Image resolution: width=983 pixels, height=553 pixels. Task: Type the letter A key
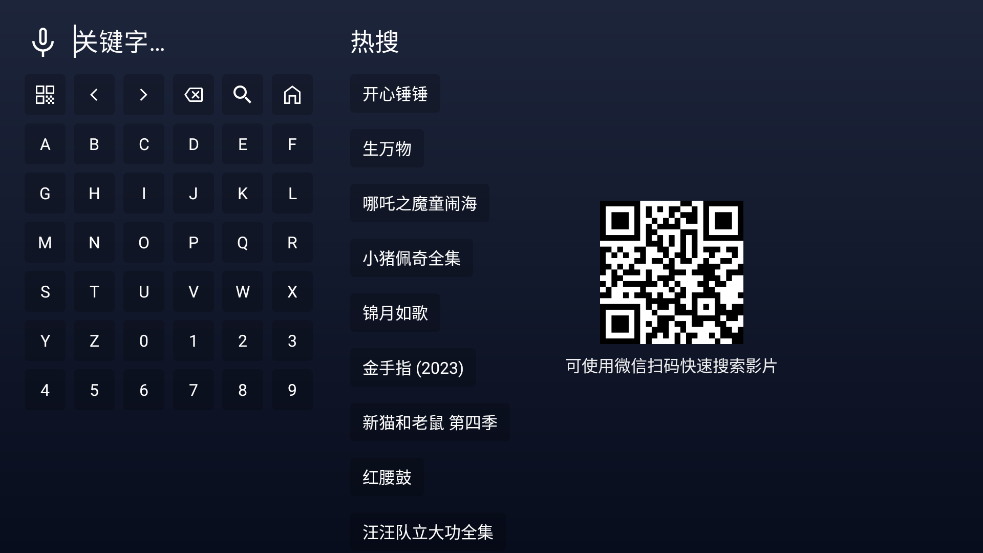[x=45, y=144]
